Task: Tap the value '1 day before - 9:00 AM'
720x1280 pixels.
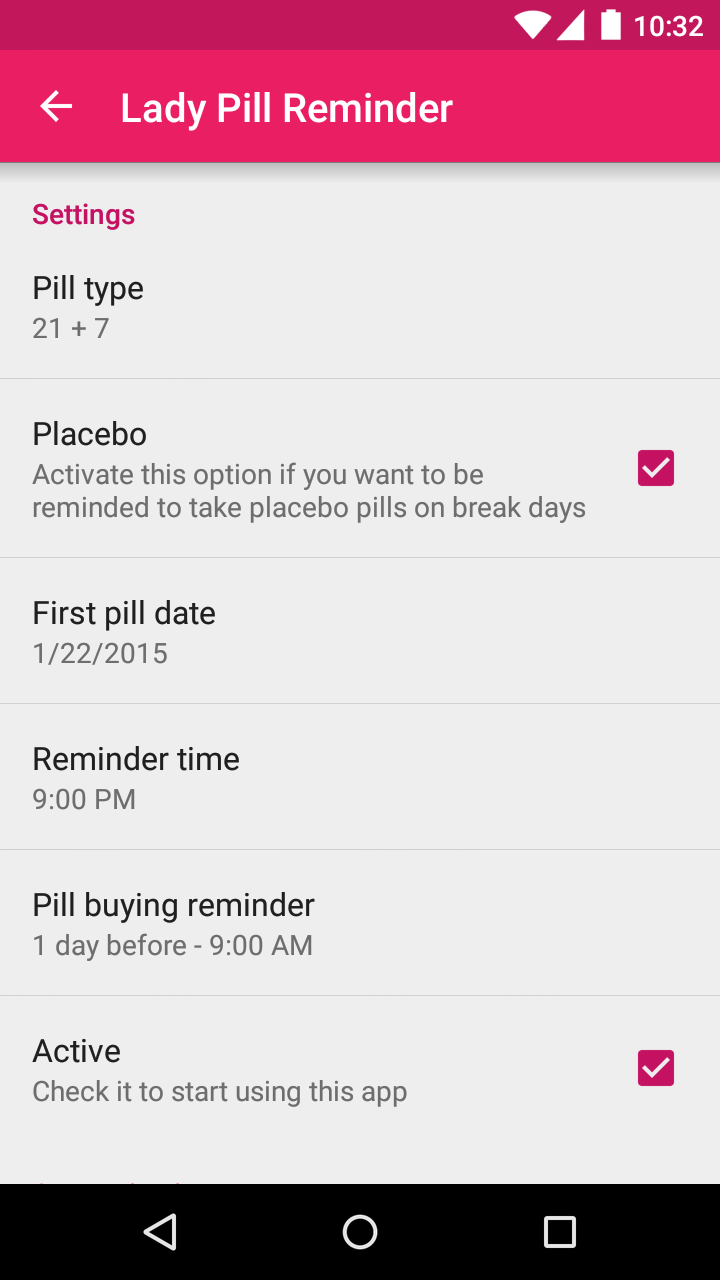Action: click(173, 945)
